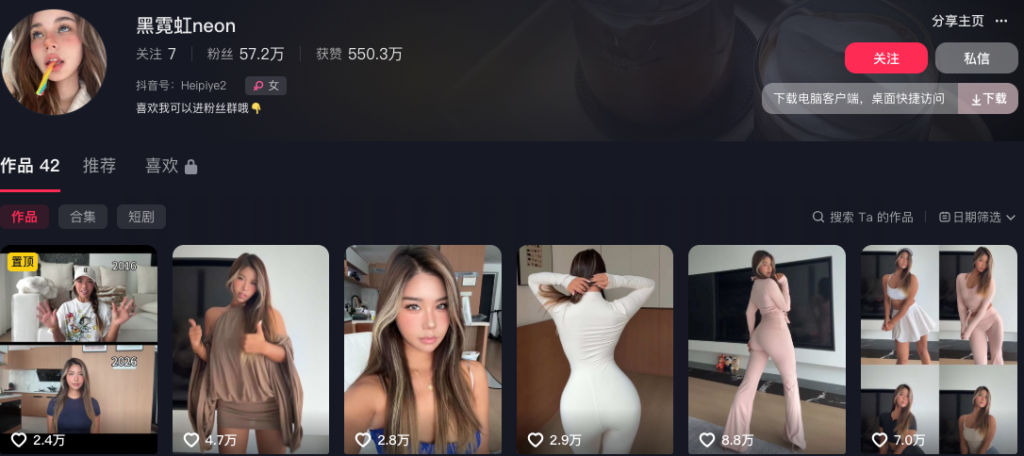Switch to the 喜欢 tab

tap(170, 166)
